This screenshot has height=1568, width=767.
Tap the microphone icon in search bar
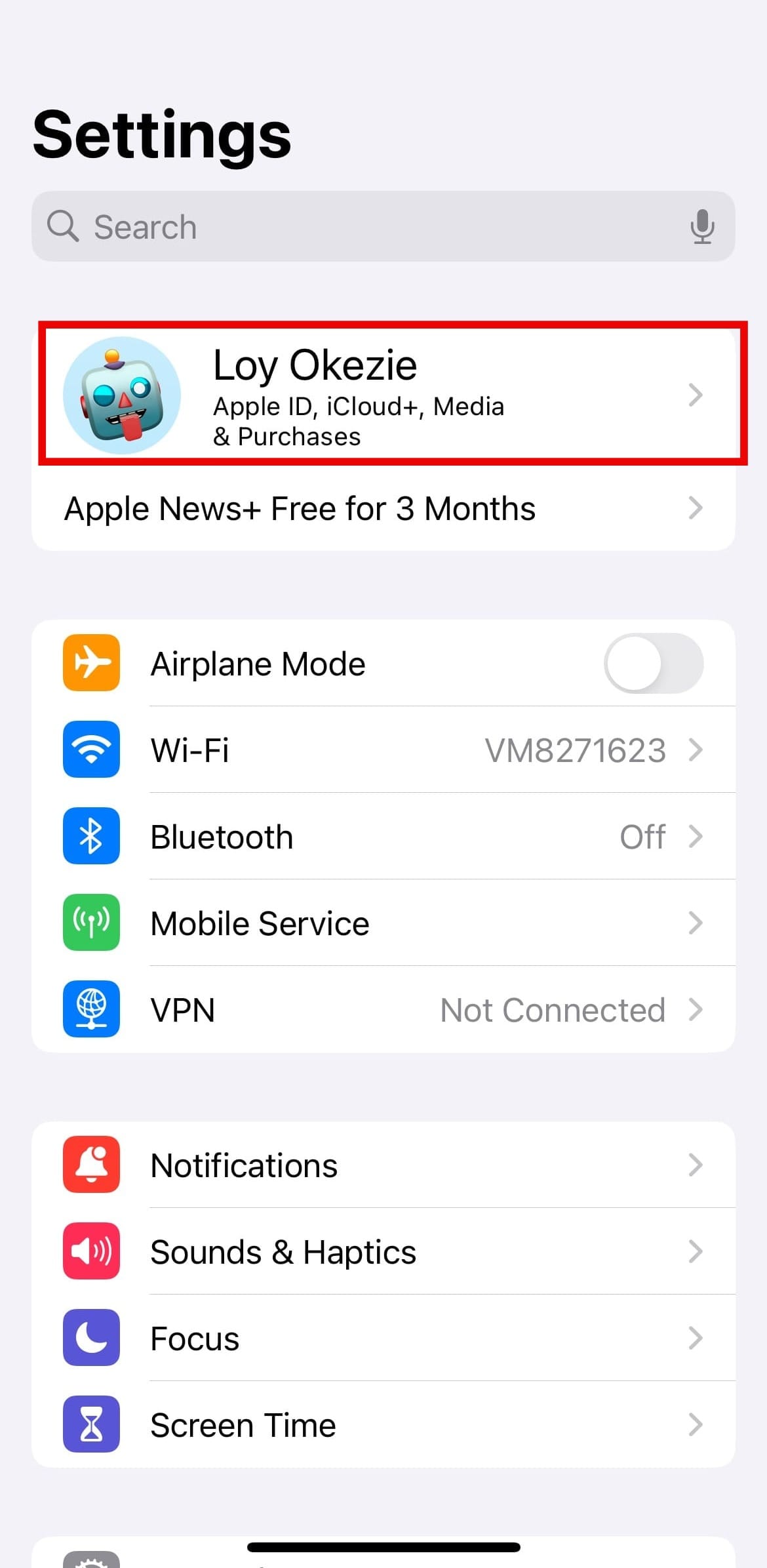[701, 227]
